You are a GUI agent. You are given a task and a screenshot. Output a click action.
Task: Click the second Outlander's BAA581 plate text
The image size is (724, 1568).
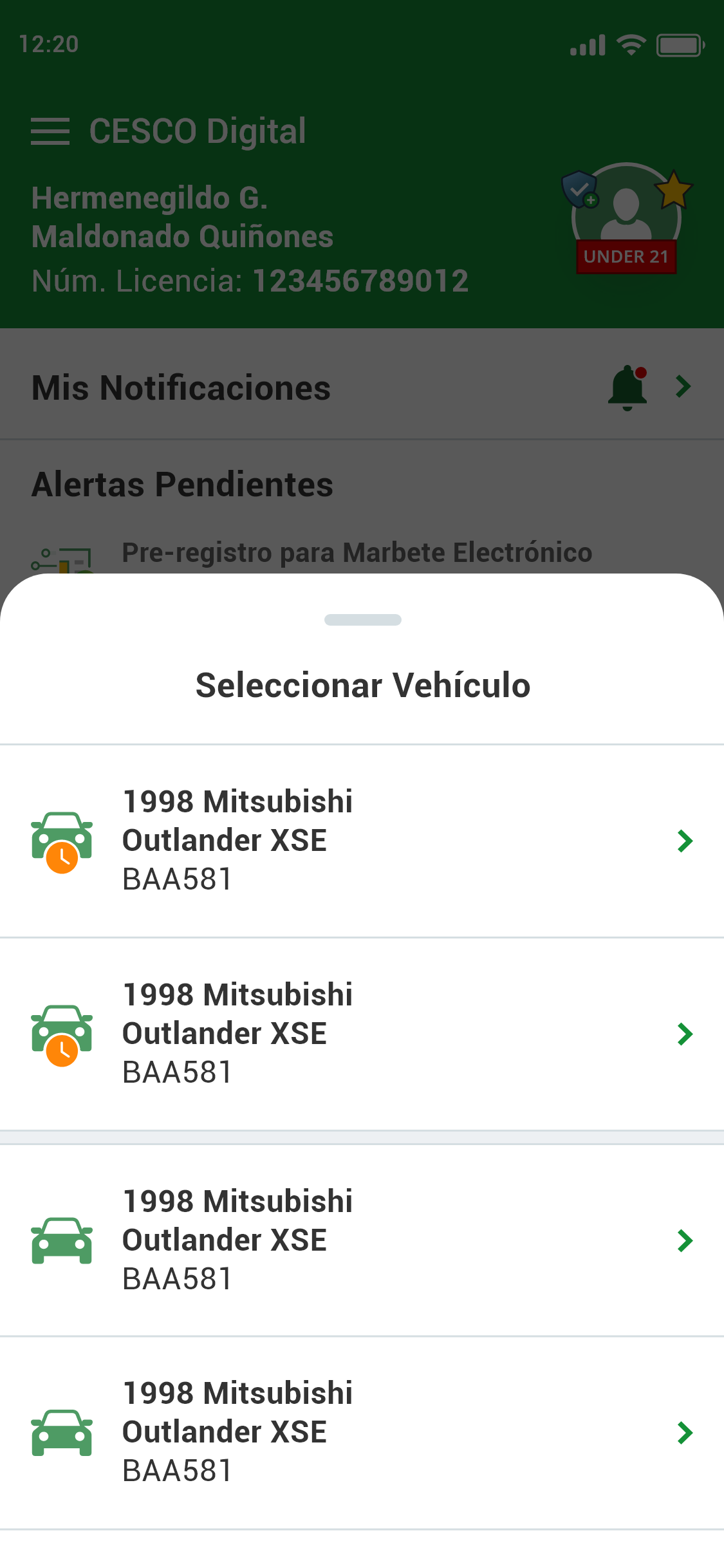[x=178, y=1072]
